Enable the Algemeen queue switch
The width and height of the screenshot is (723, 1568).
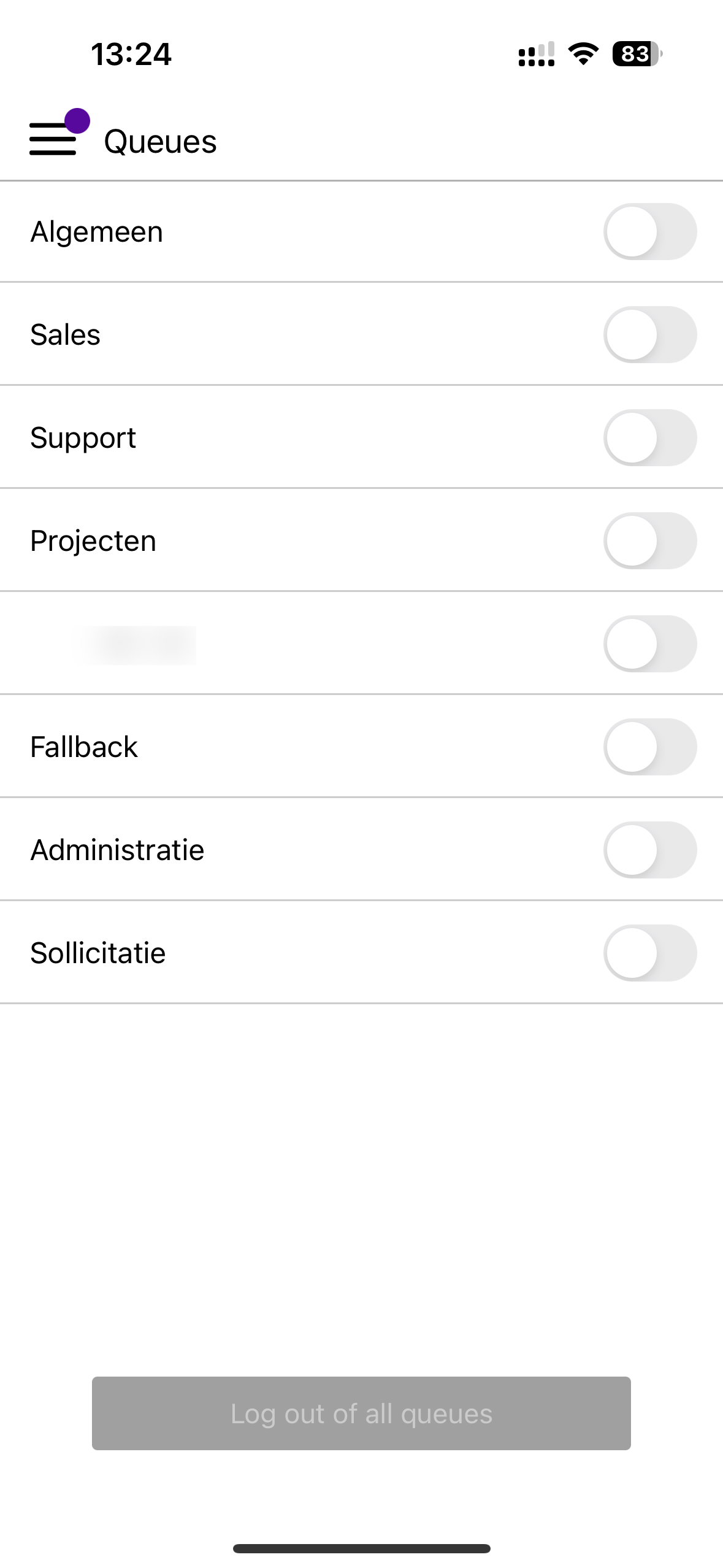pyautogui.click(x=650, y=232)
